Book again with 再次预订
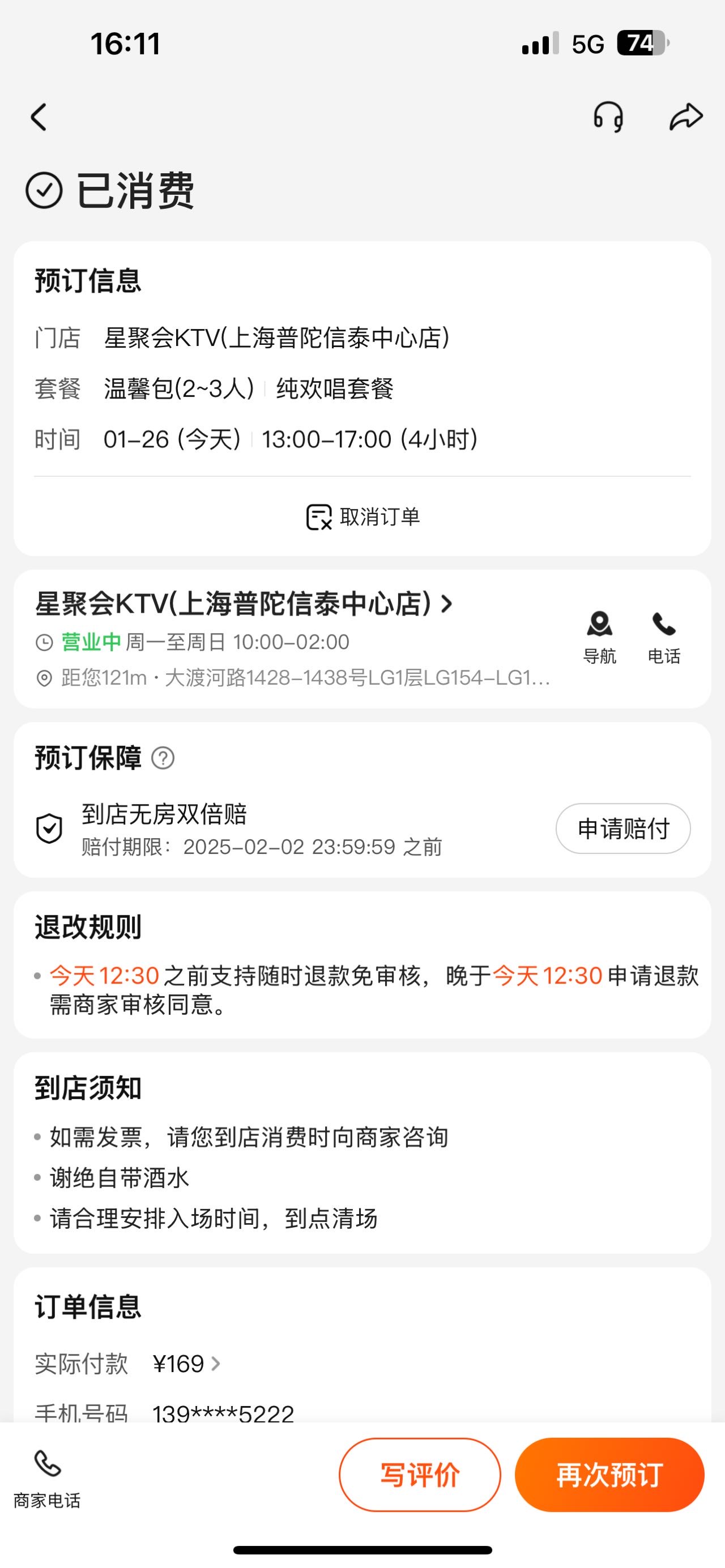The image size is (725, 1568). pos(609,1475)
